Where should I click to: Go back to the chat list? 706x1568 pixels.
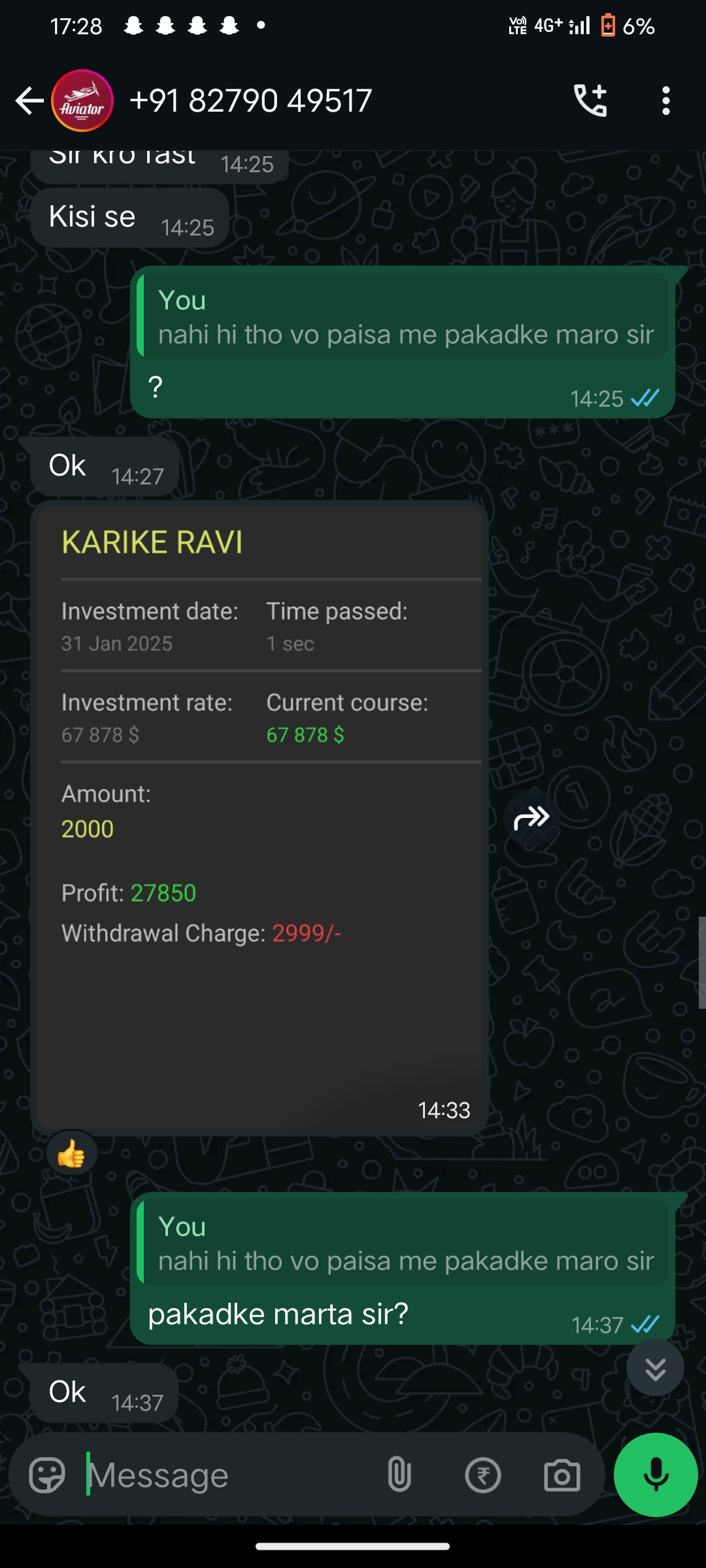coord(29,101)
